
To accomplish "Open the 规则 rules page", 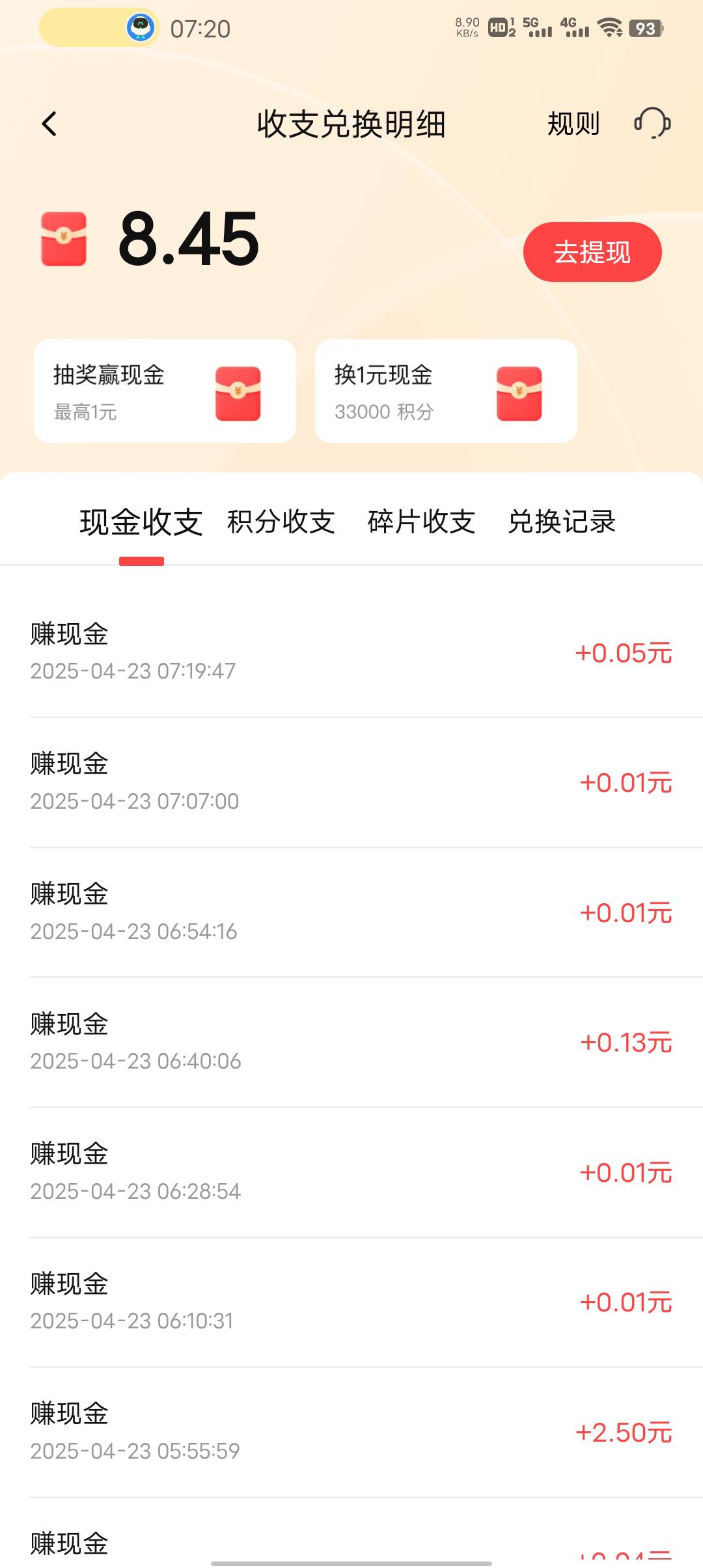I will pos(573,124).
